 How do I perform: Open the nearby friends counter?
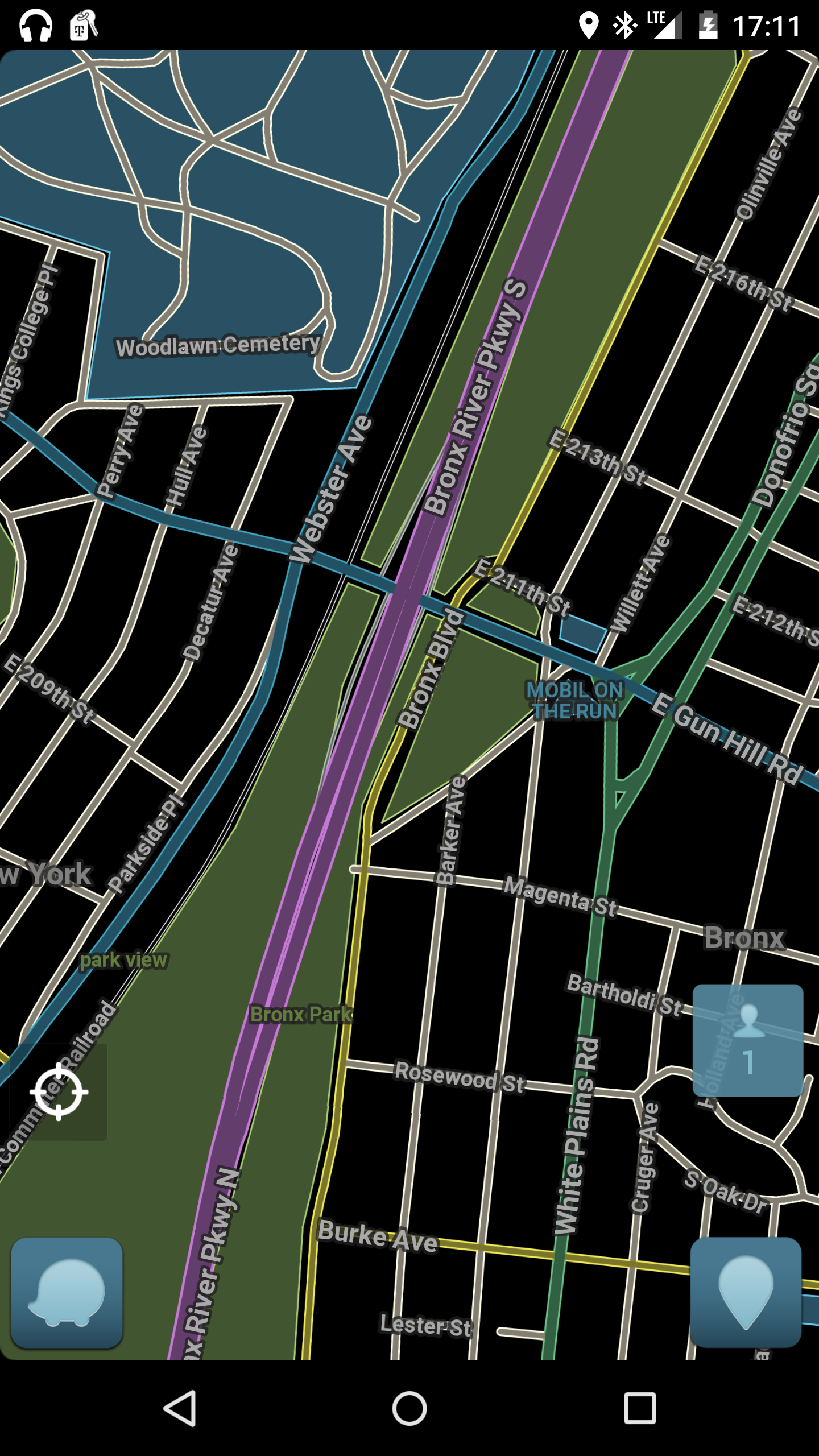coord(748,1040)
